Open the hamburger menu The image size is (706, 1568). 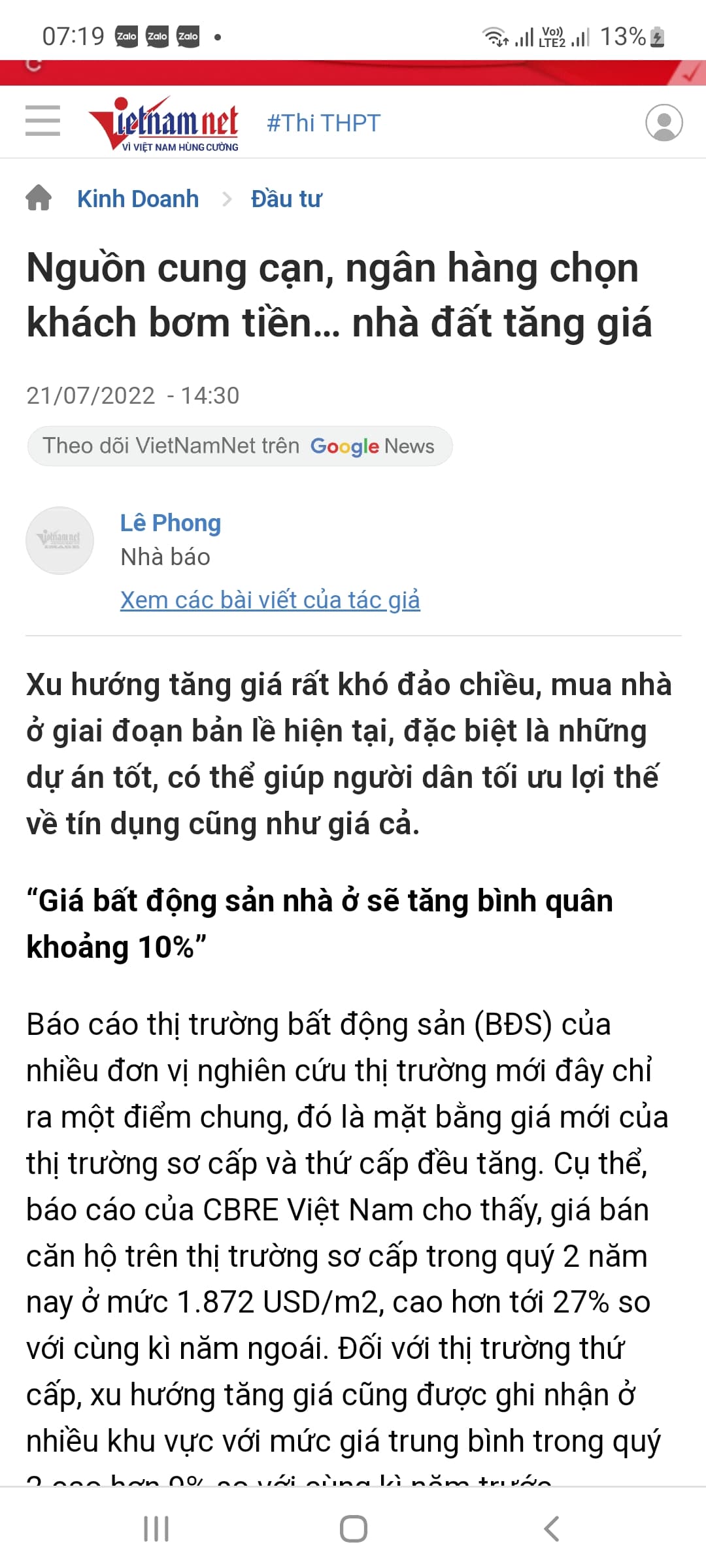pyautogui.click(x=42, y=121)
